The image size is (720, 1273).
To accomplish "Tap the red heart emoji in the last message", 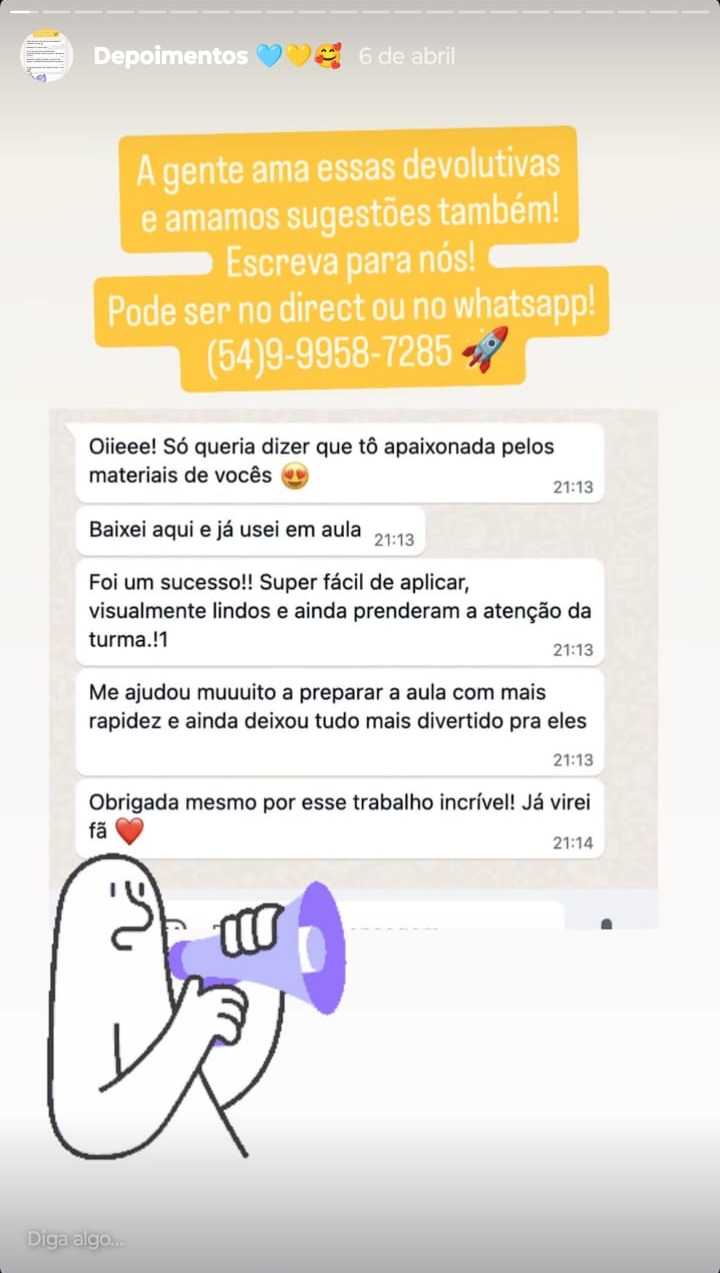I will coord(128,831).
